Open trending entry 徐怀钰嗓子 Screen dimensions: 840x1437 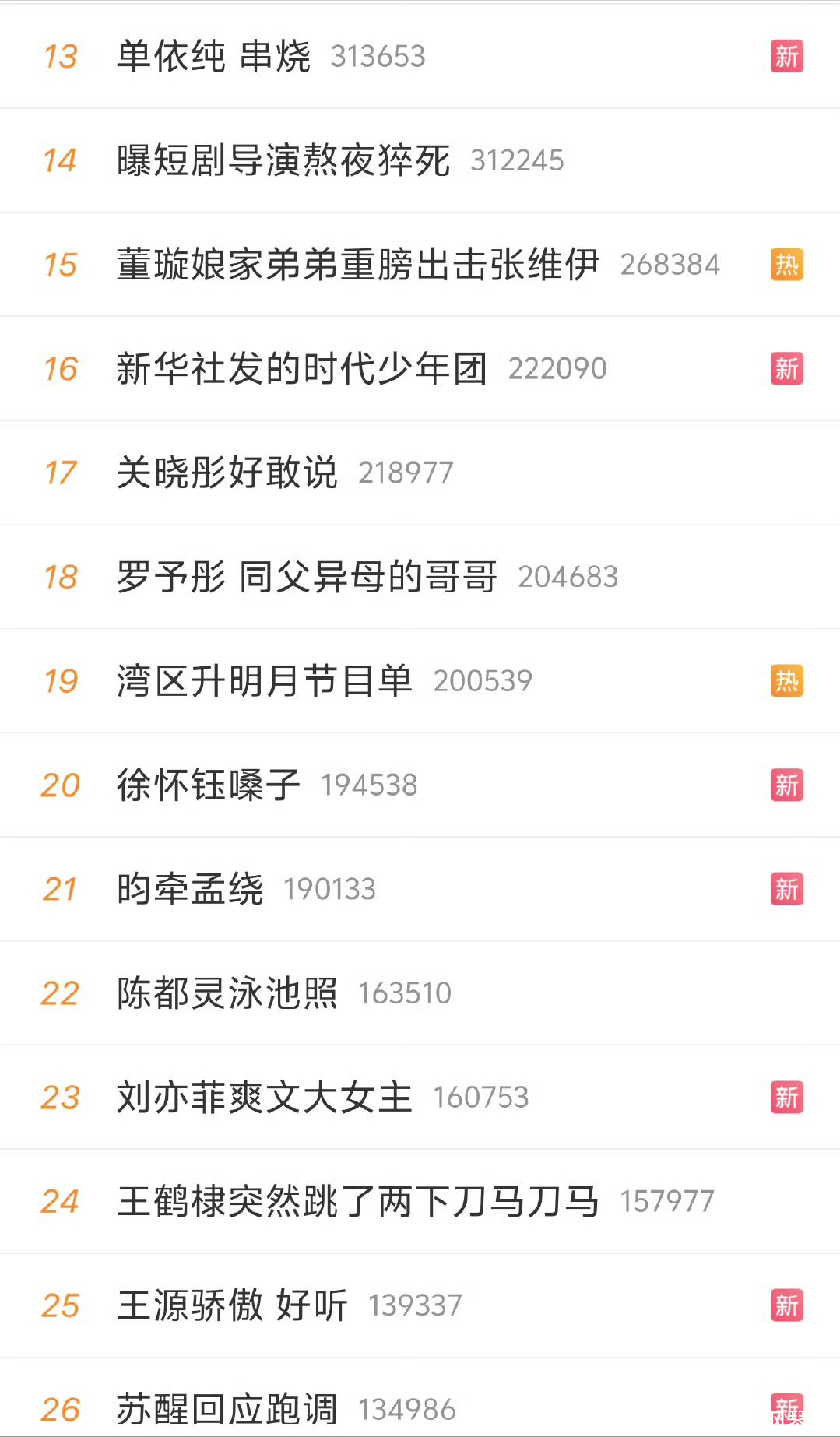[x=209, y=785]
